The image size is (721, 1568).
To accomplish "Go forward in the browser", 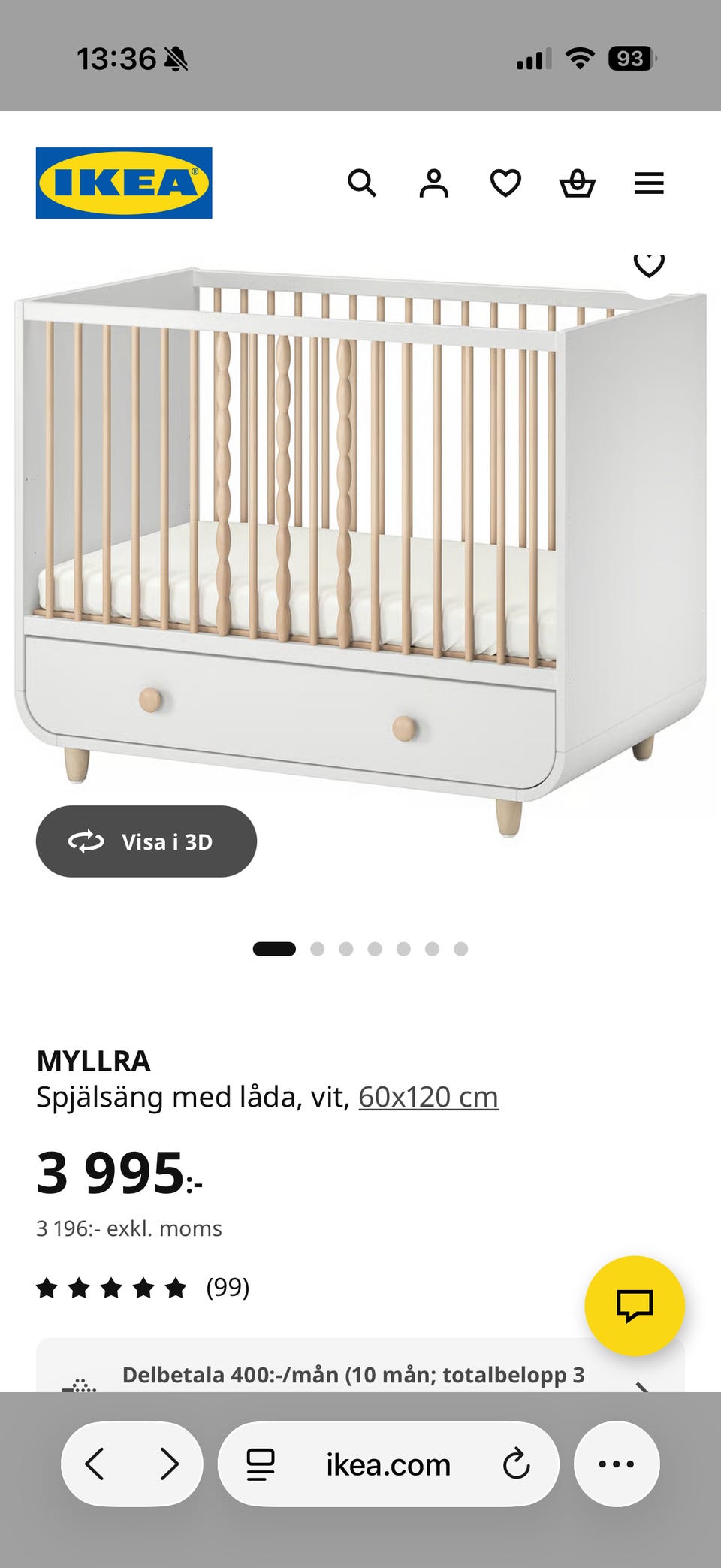I will 170,1464.
